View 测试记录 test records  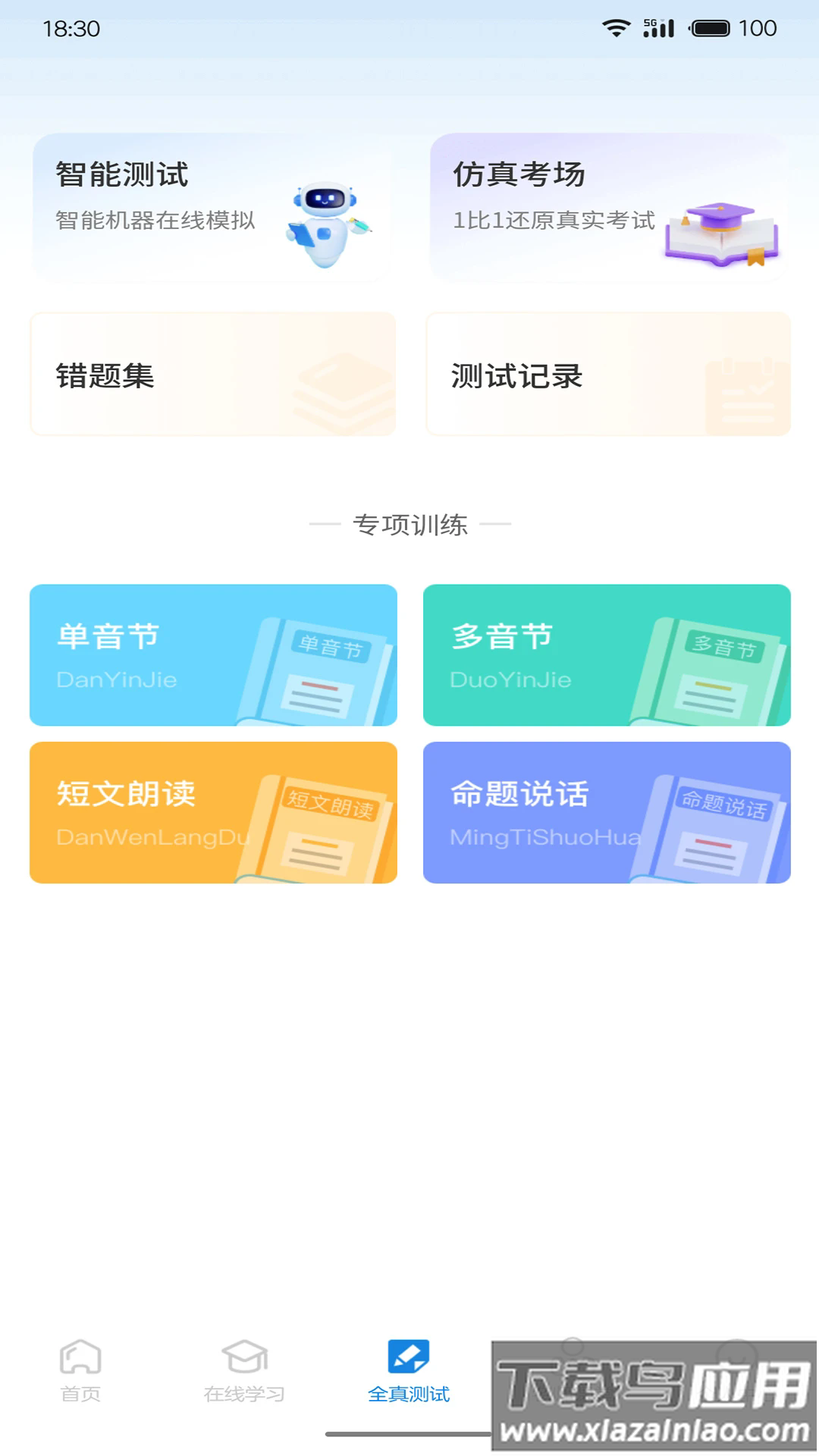pos(608,375)
